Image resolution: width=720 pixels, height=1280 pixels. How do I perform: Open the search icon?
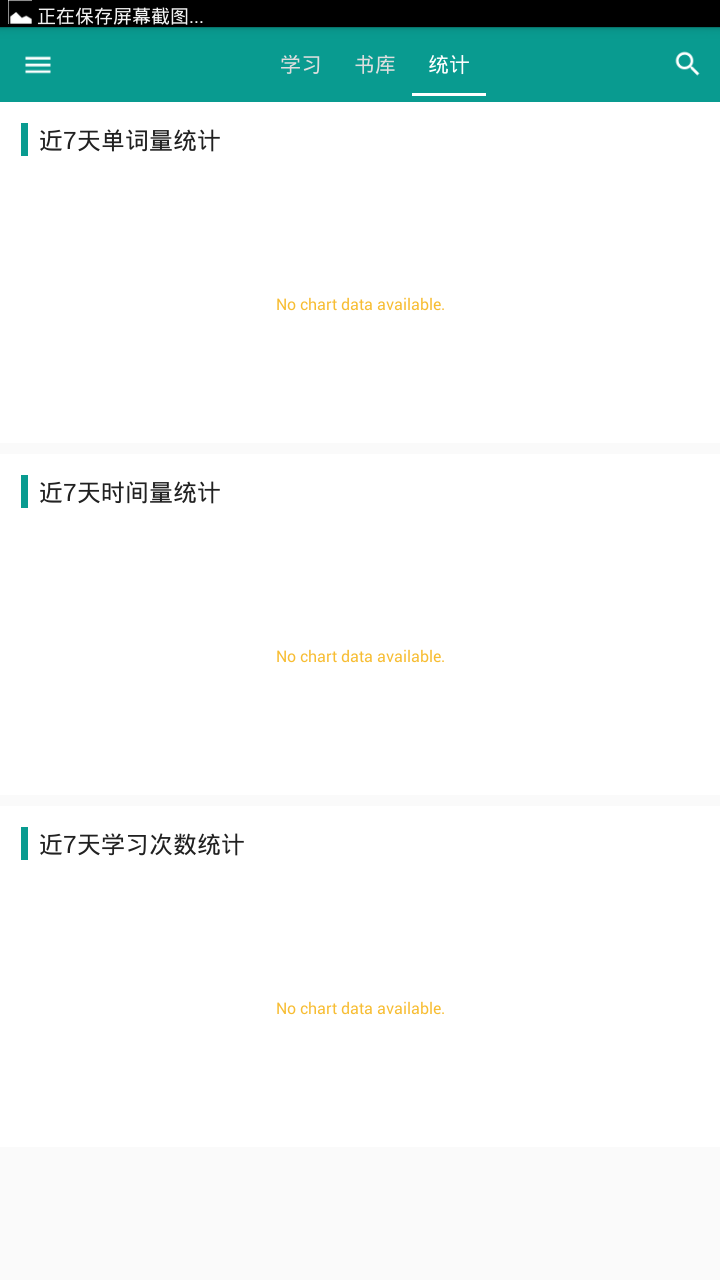(687, 65)
